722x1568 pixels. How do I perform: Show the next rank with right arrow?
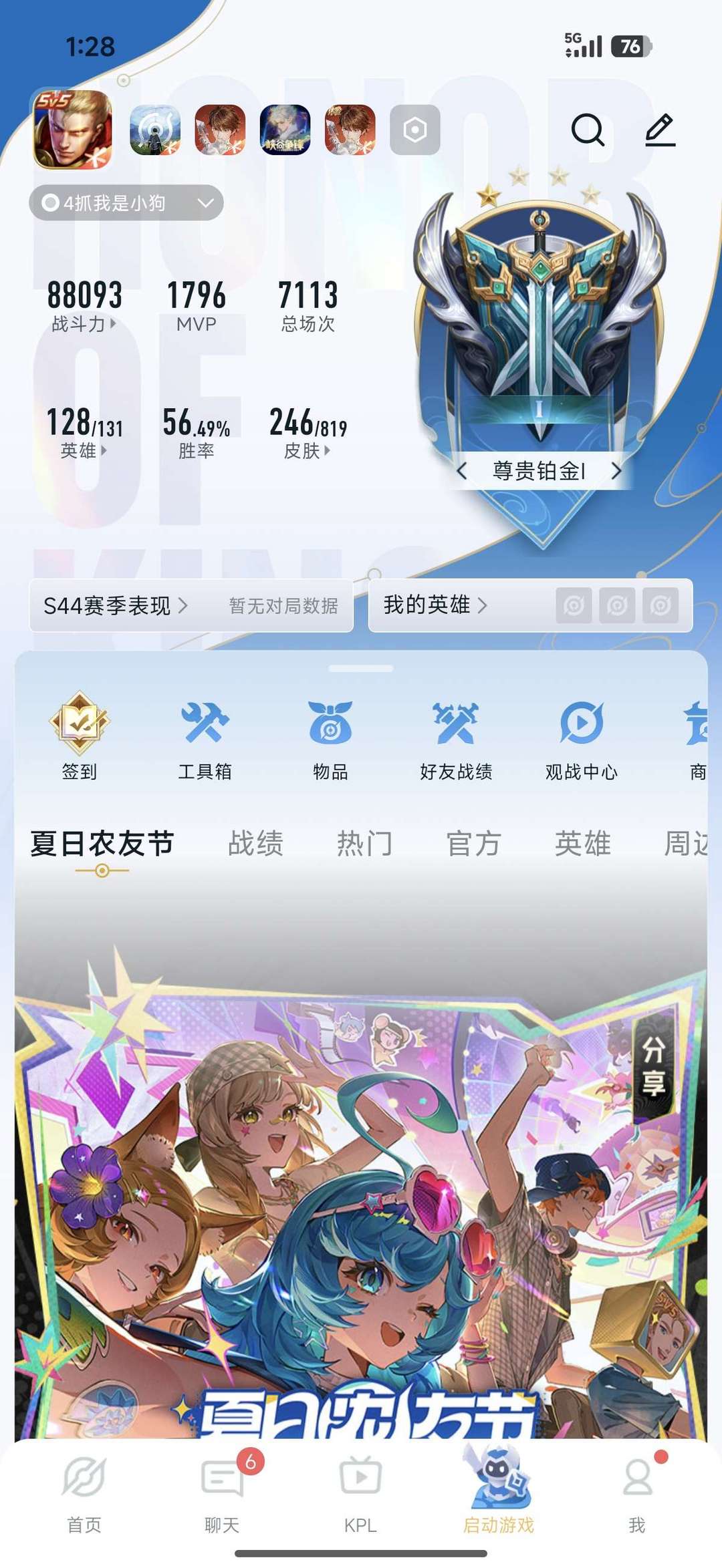[x=616, y=471]
